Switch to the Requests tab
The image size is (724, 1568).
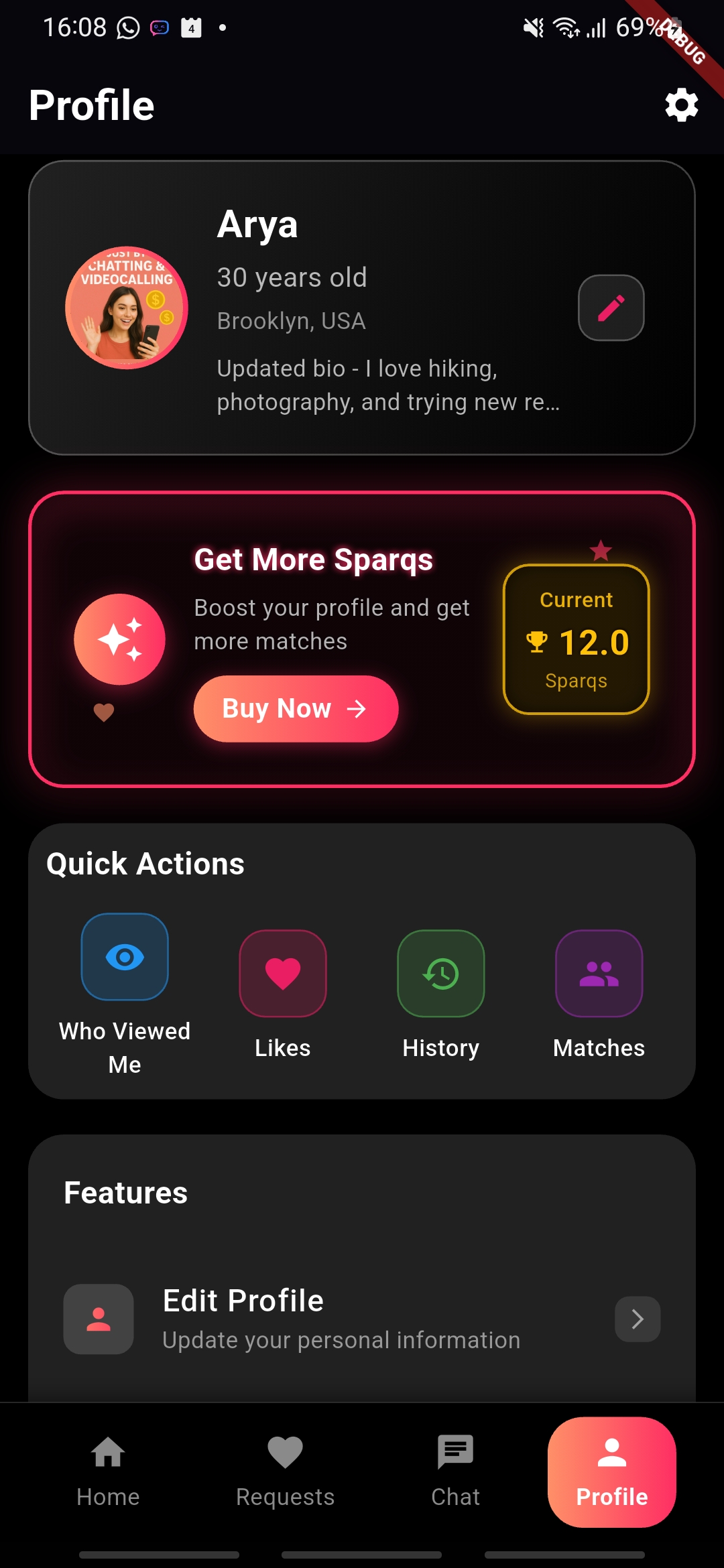[x=285, y=1472]
